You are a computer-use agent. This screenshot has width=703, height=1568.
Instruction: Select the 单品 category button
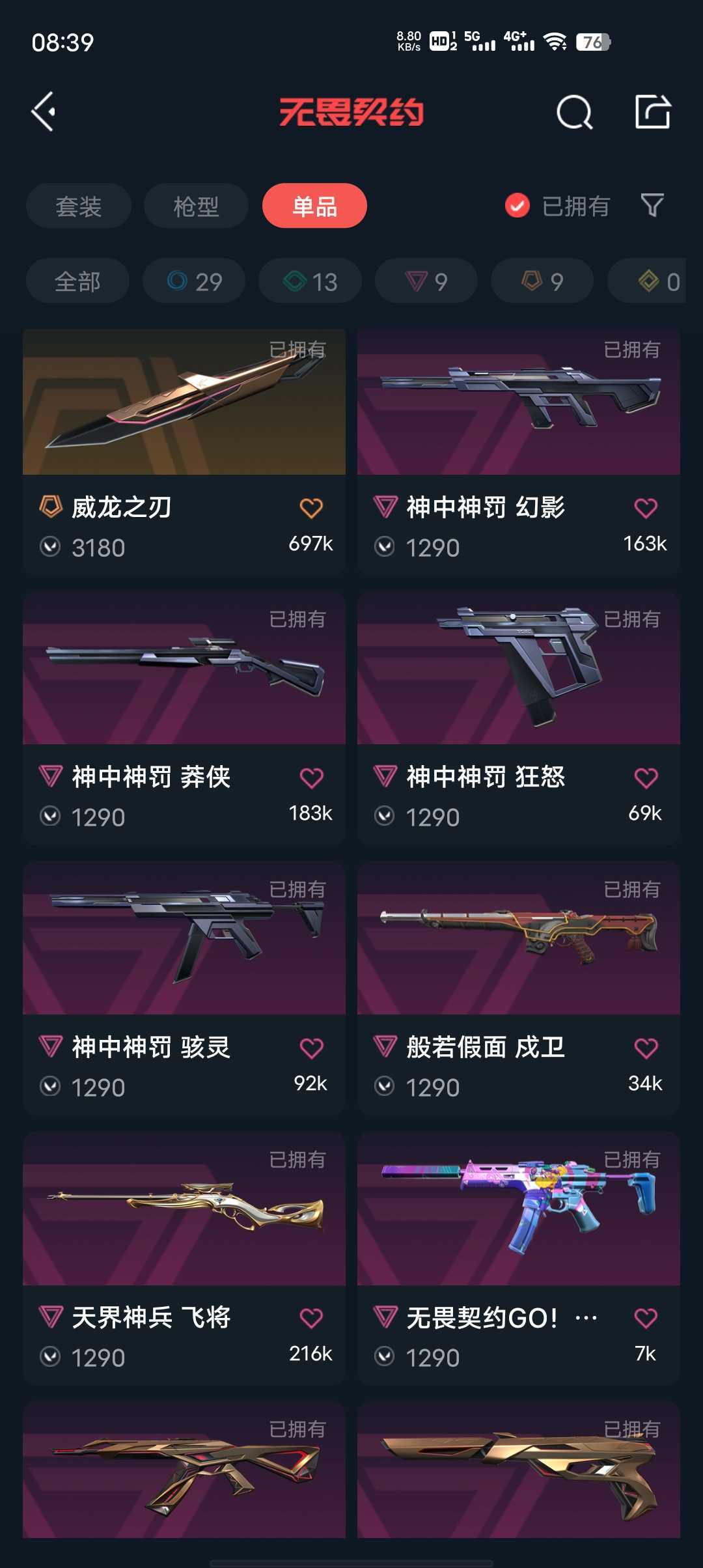pyautogui.click(x=314, y=206)
